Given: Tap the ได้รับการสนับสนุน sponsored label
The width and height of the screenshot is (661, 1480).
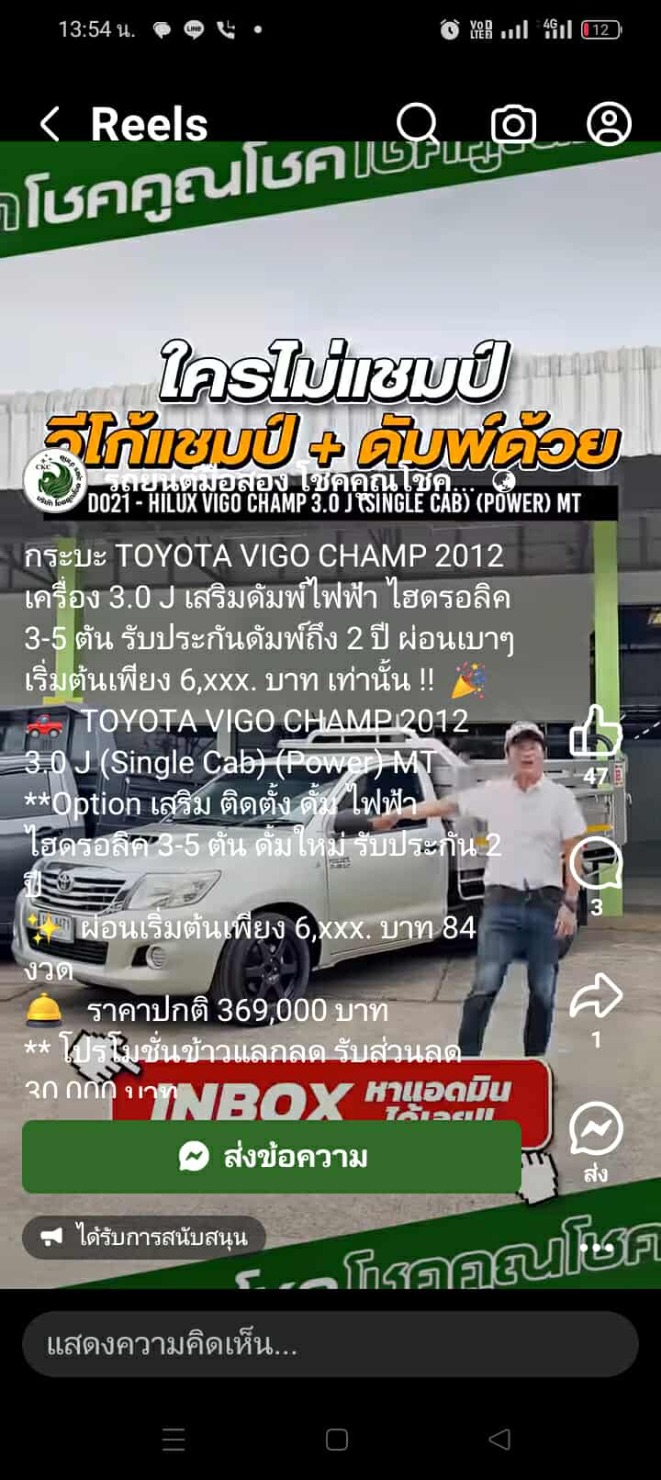Looking at the screenshot, I should pos(144,1237).
